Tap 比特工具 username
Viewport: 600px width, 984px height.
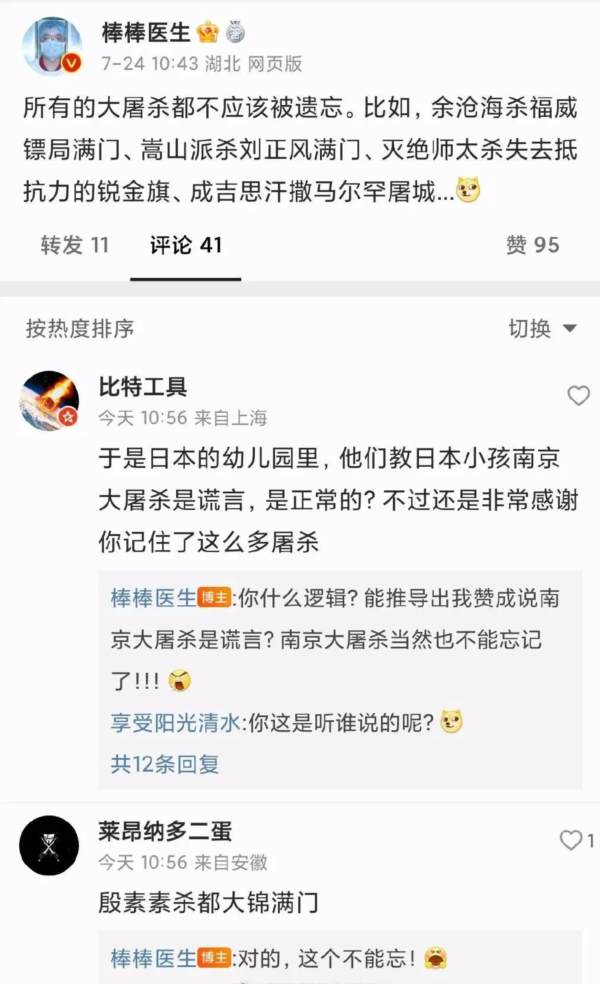(142, 387)
